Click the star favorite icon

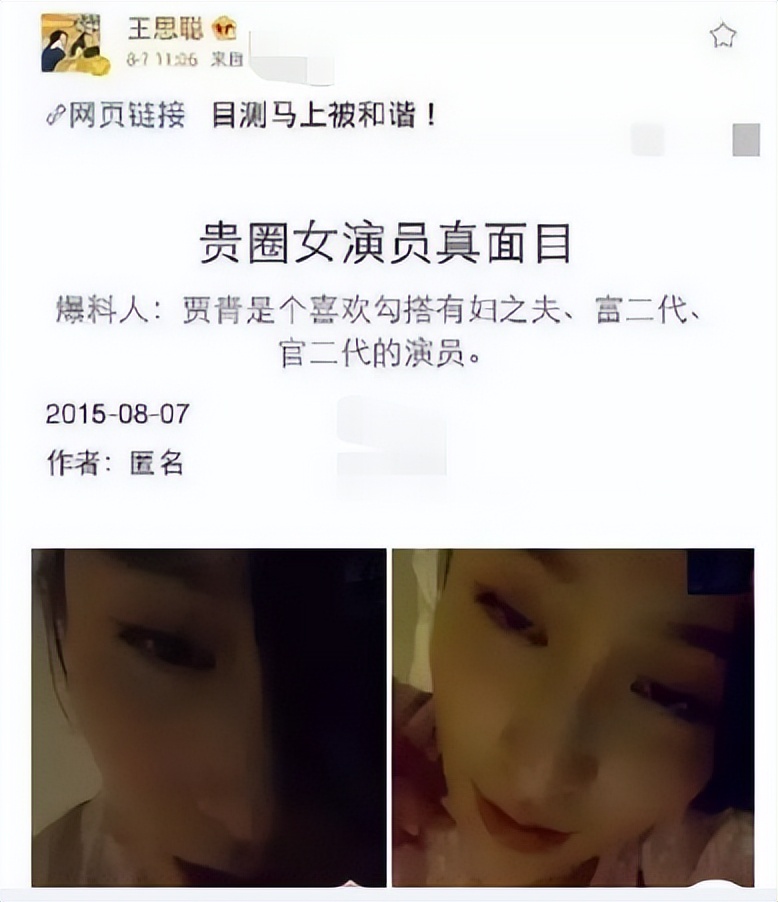coord(722,33)
